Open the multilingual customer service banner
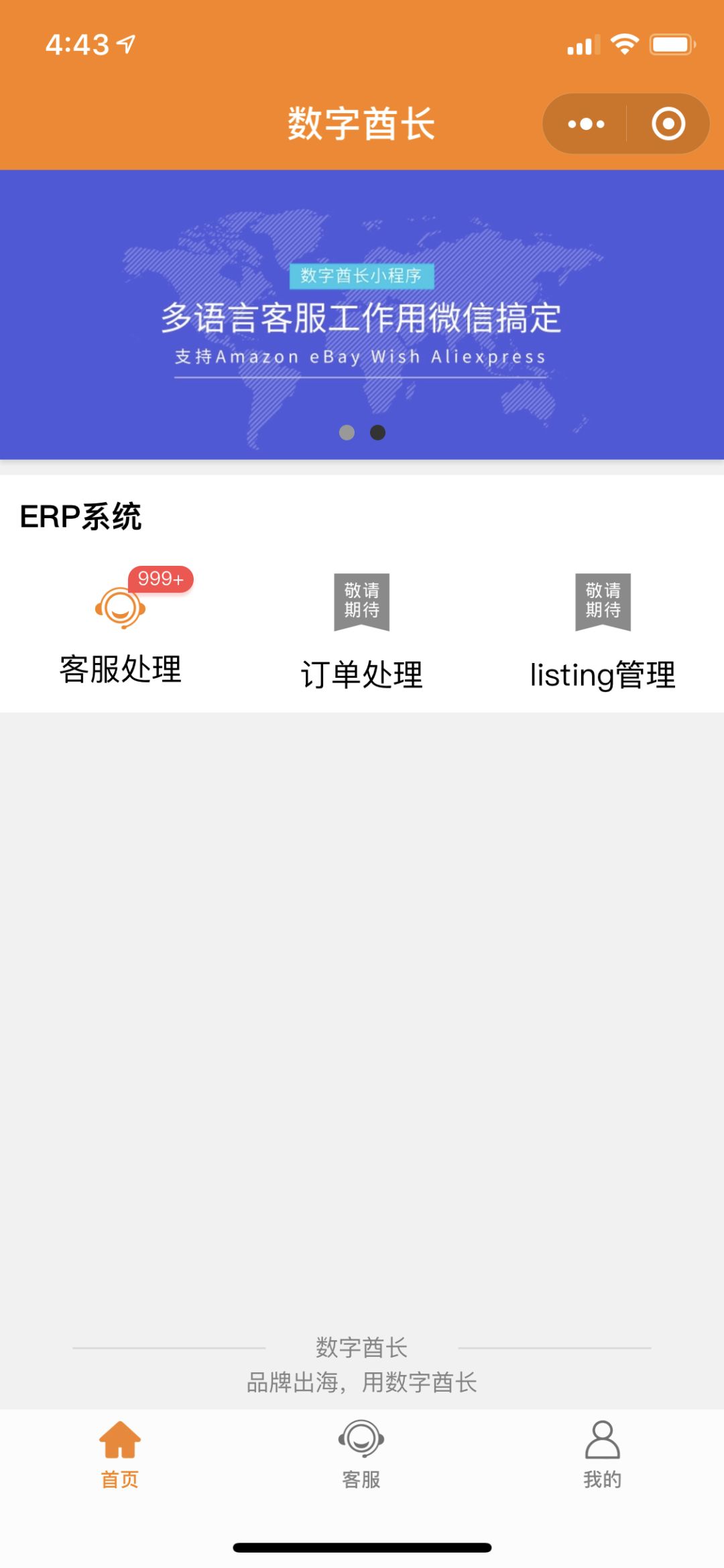Viewport: 724px width, 1568px height. [x=362, y=318]
